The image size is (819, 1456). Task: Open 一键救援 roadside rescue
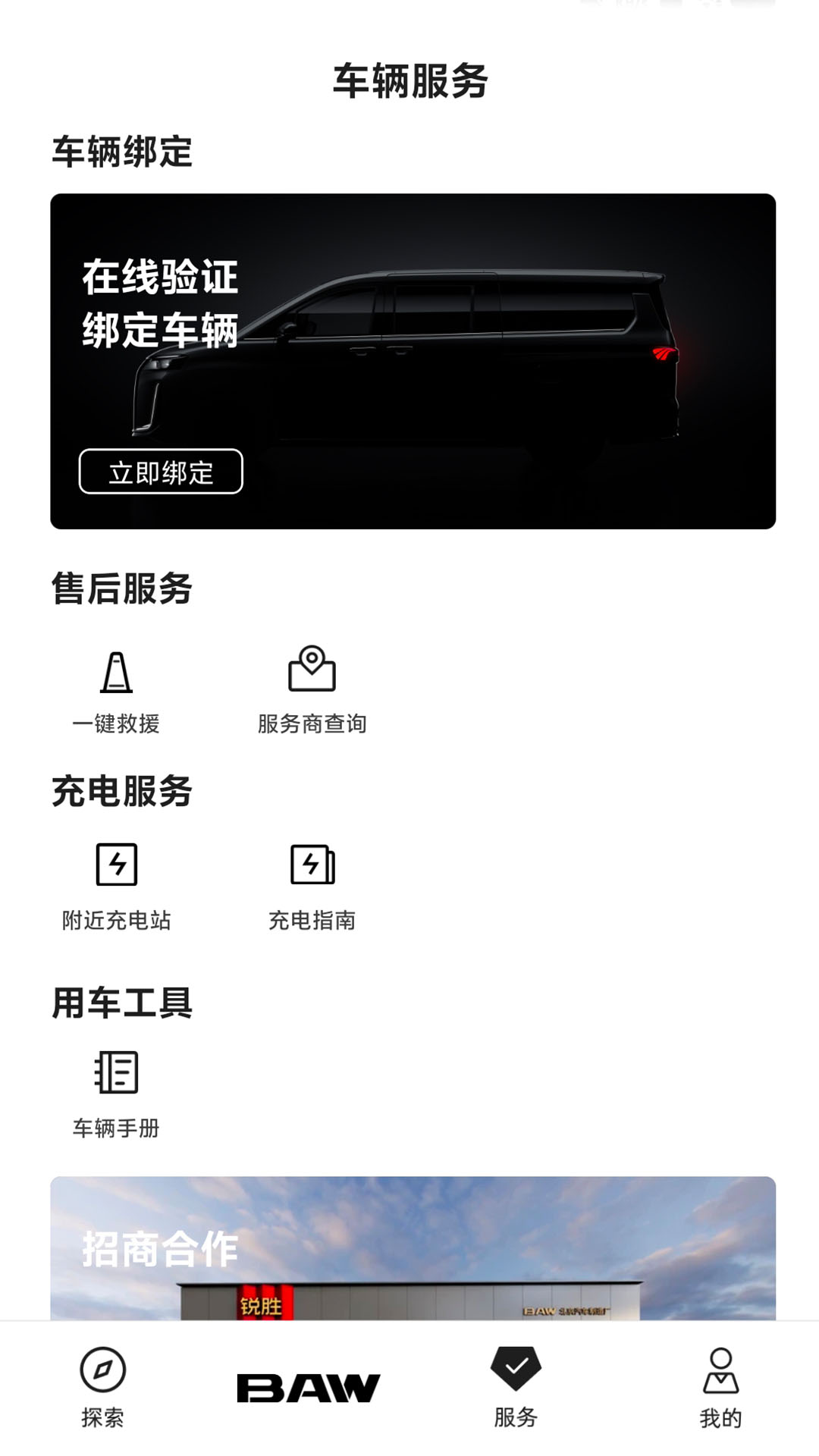coord(116,689)
